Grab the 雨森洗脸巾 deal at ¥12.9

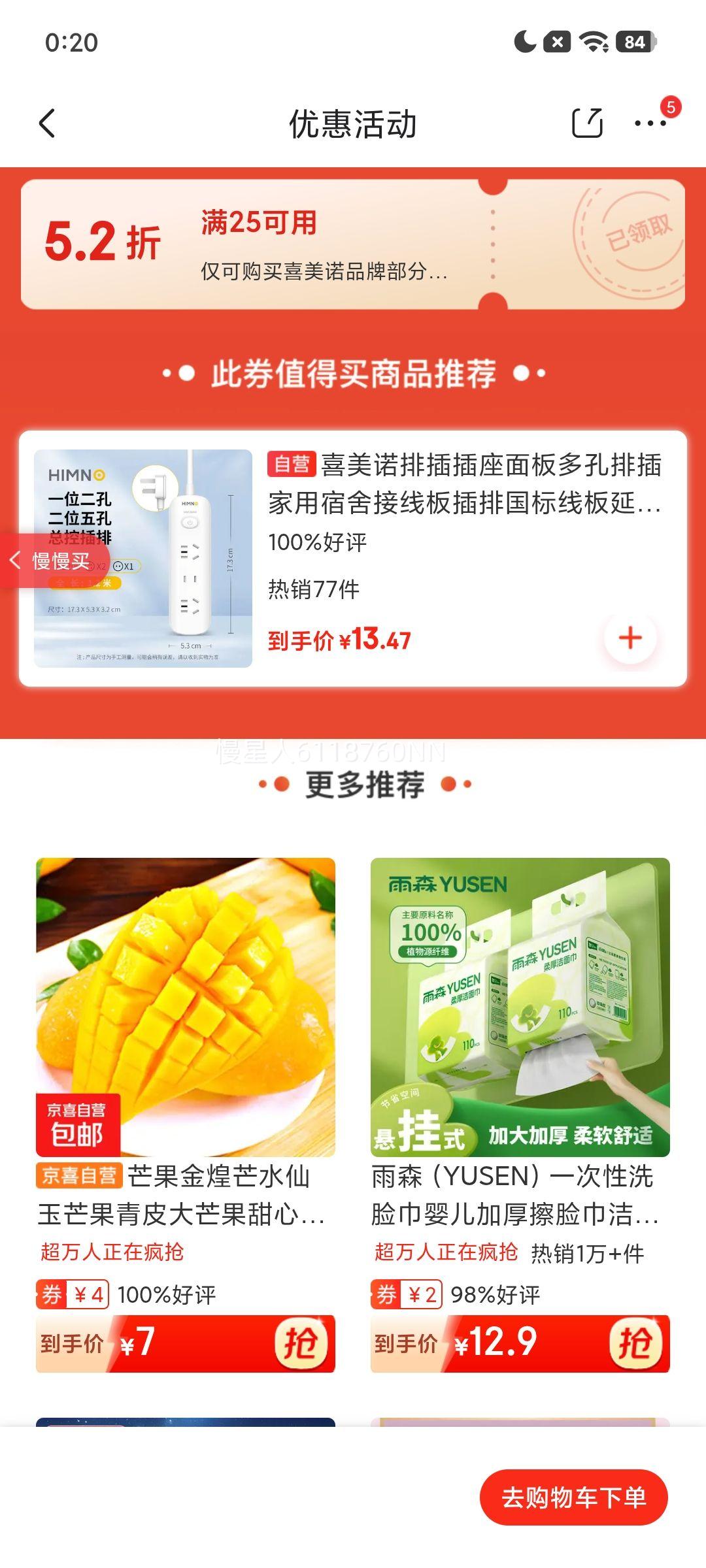[635, 1343]
